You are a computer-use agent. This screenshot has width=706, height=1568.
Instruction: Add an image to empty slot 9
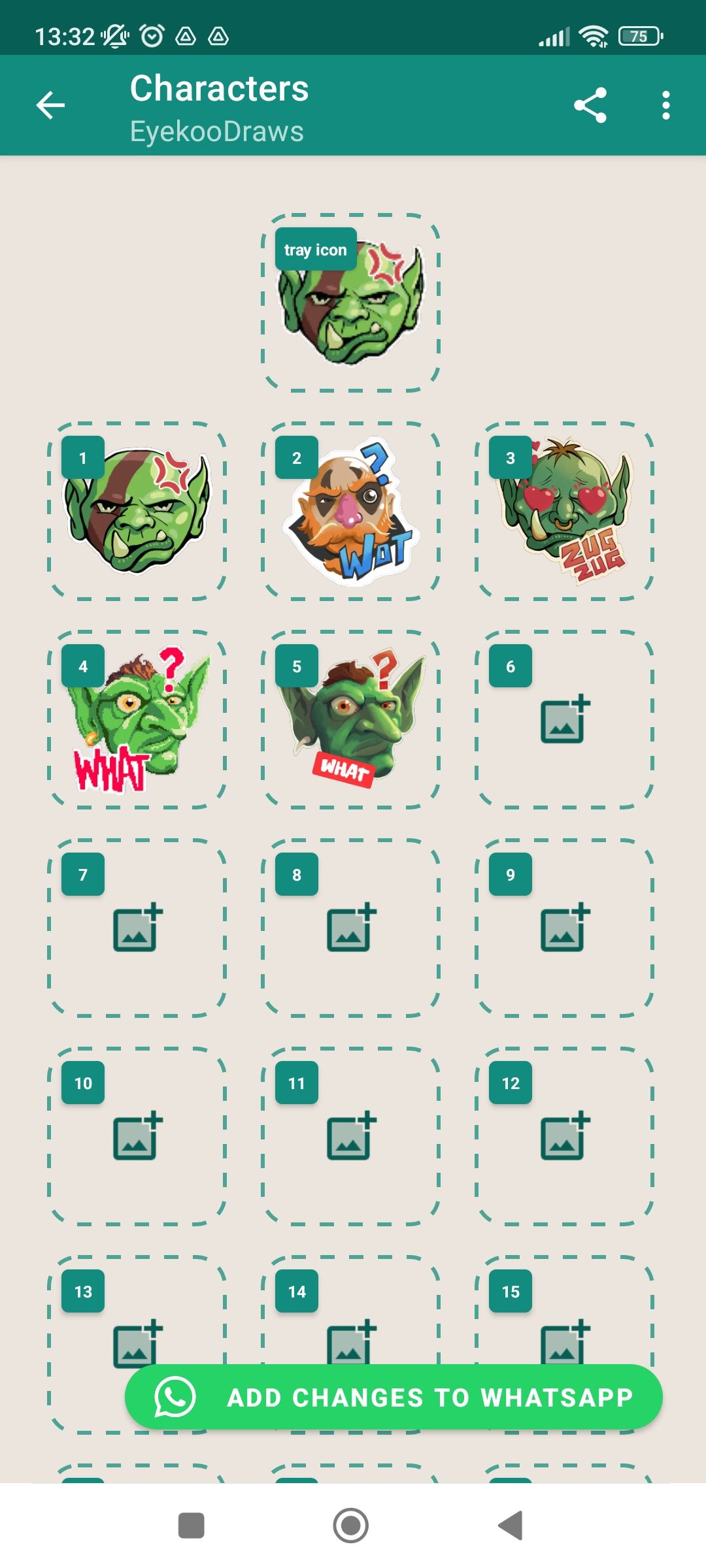click(564, 928)
